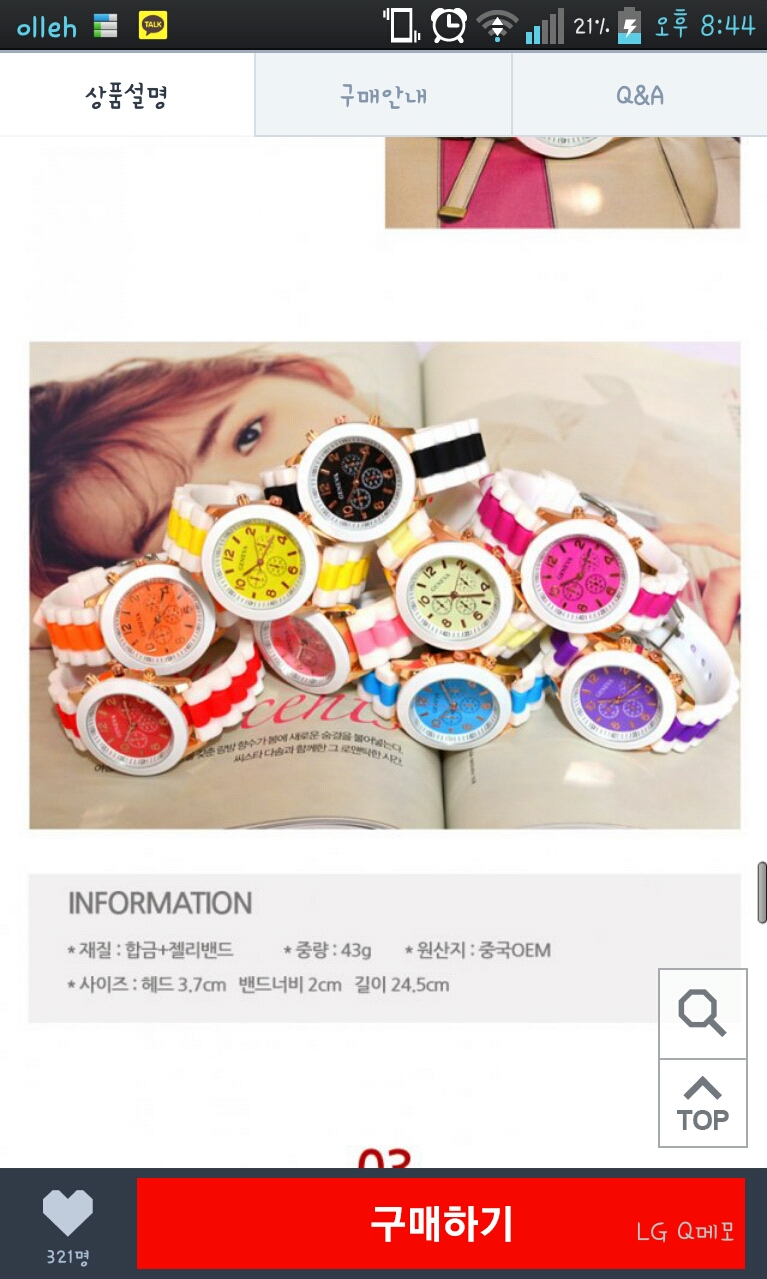
Task: Switch to the Q&A tab
Action: pos(639,96)
